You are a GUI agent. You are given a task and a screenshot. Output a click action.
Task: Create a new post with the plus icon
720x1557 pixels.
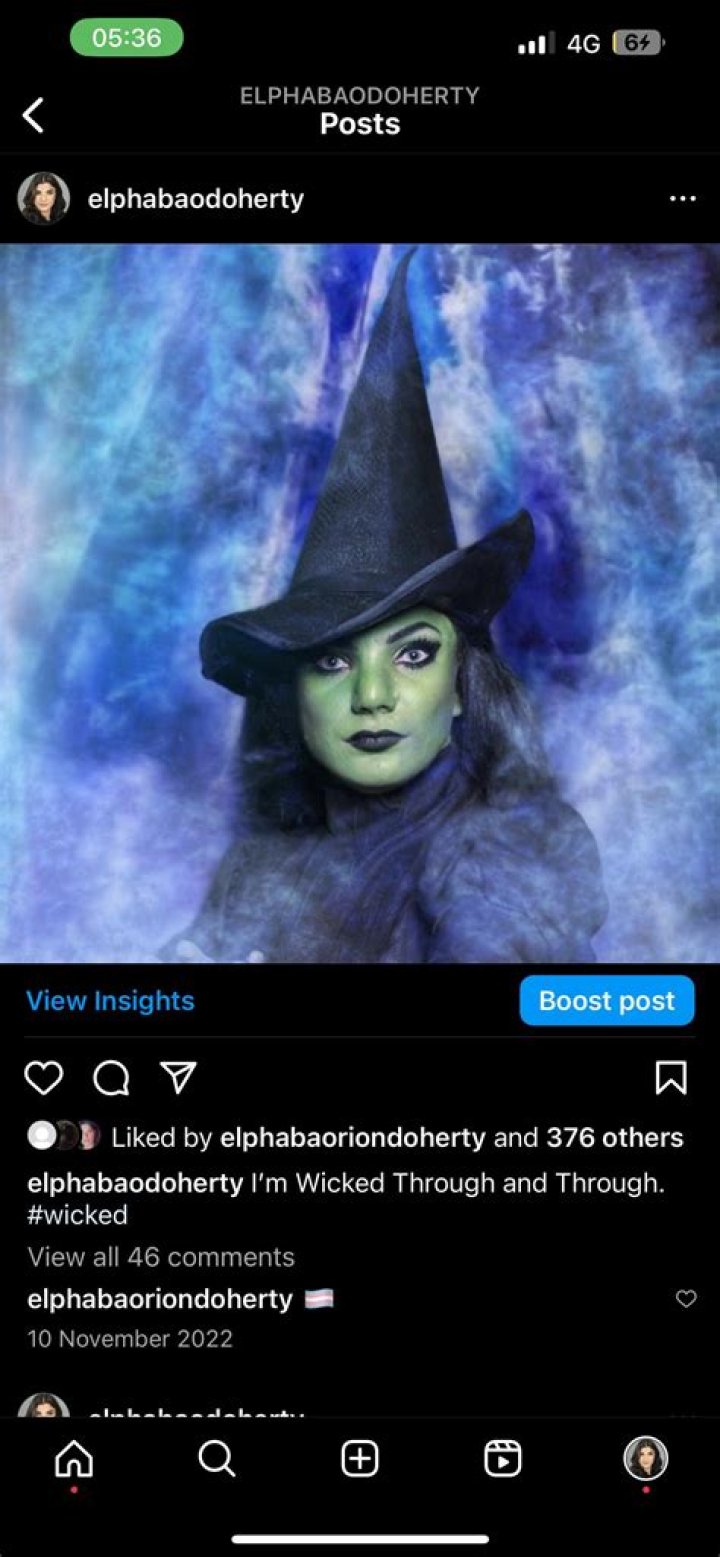pyautogui.click(x=360, y=1460)
